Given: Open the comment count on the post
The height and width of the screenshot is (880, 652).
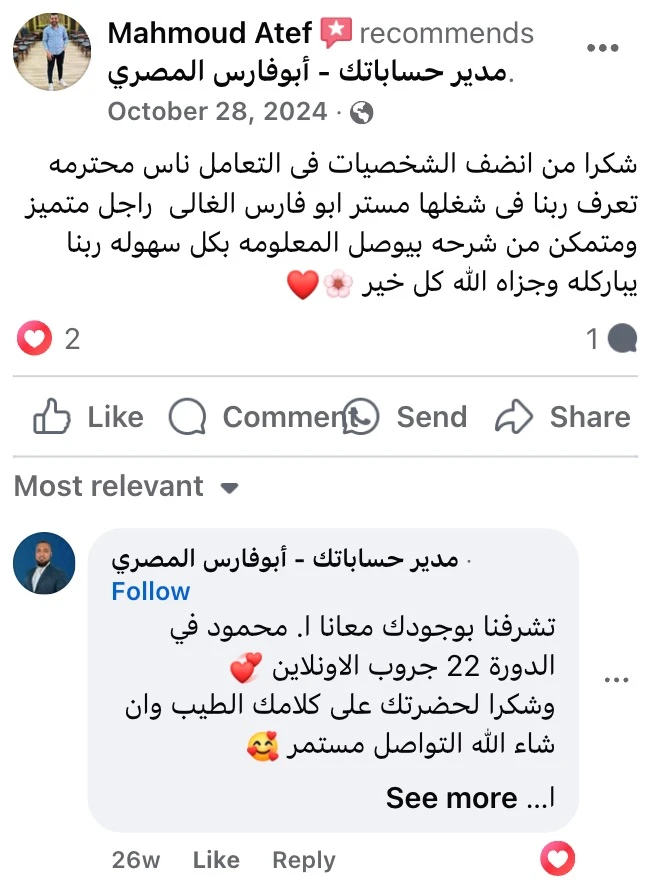Looking at the screenshot, I should [611, 340].
